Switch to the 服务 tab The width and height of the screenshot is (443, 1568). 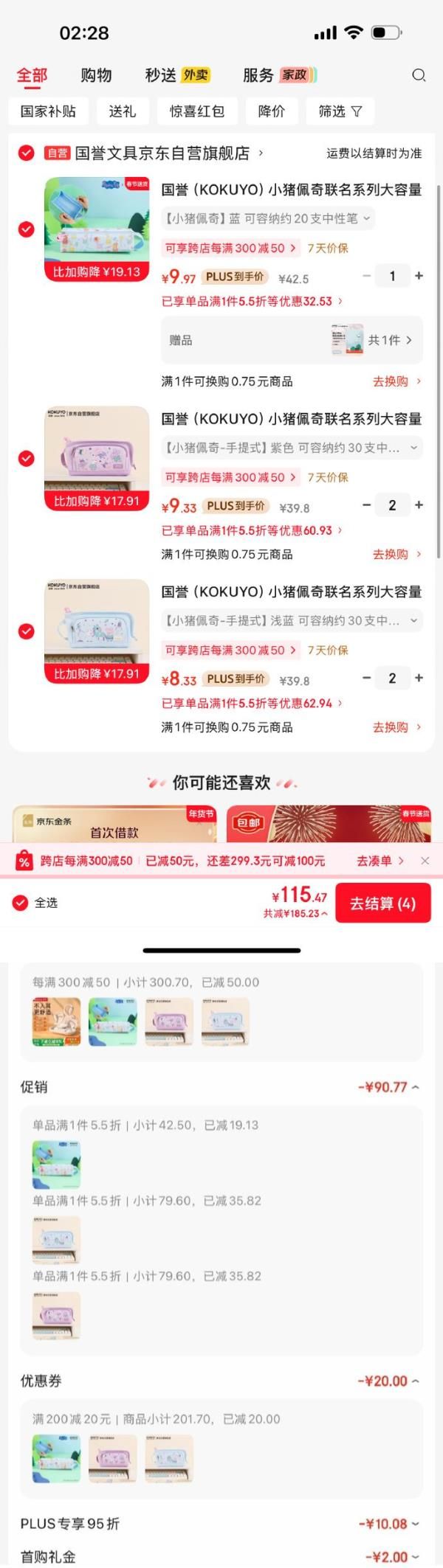tap(280, 75)
